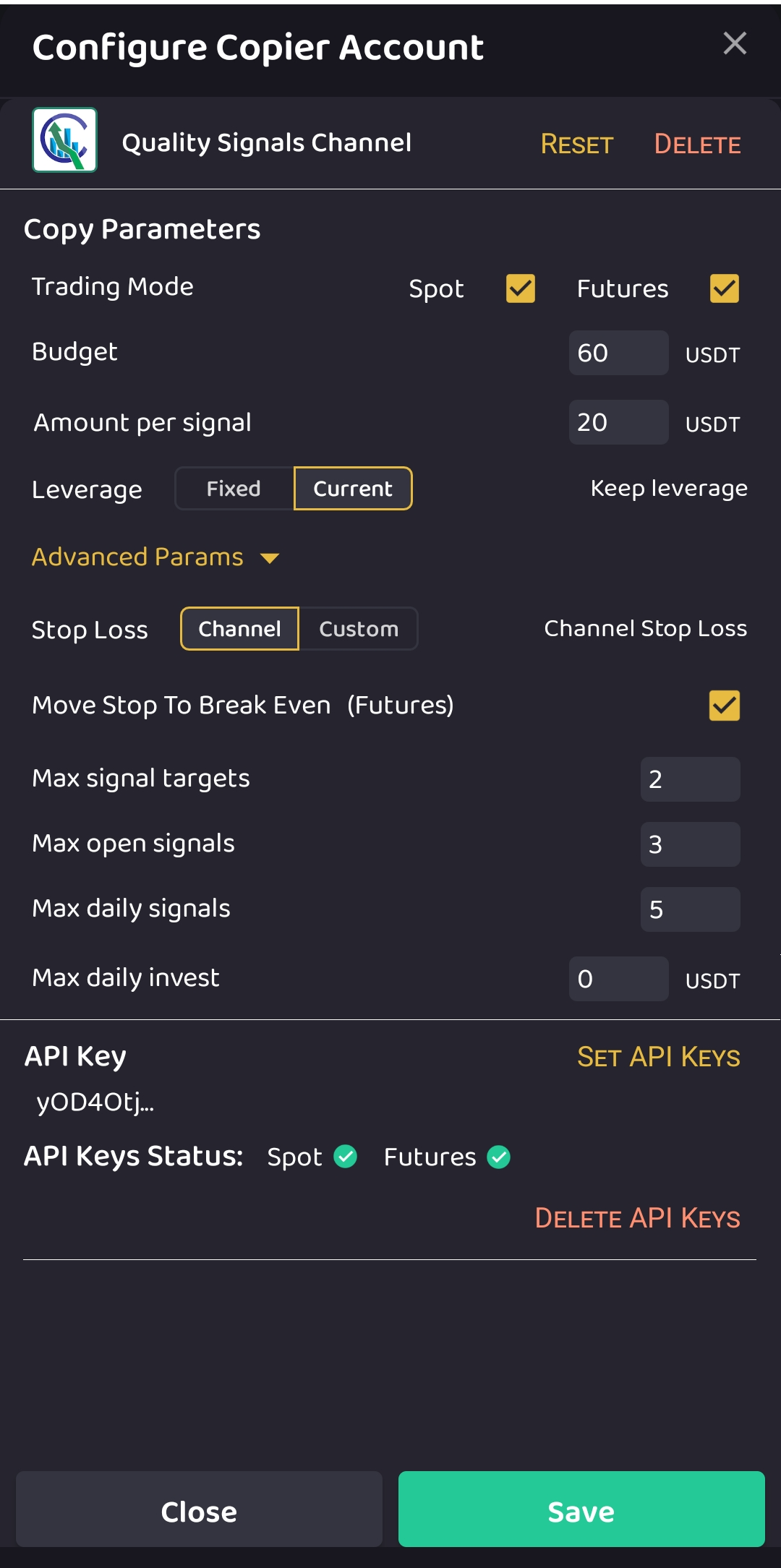The image size is (781, 1568).
Task: Open Set API Keys
Action: pyautogui.click(x=658, y=1057)
